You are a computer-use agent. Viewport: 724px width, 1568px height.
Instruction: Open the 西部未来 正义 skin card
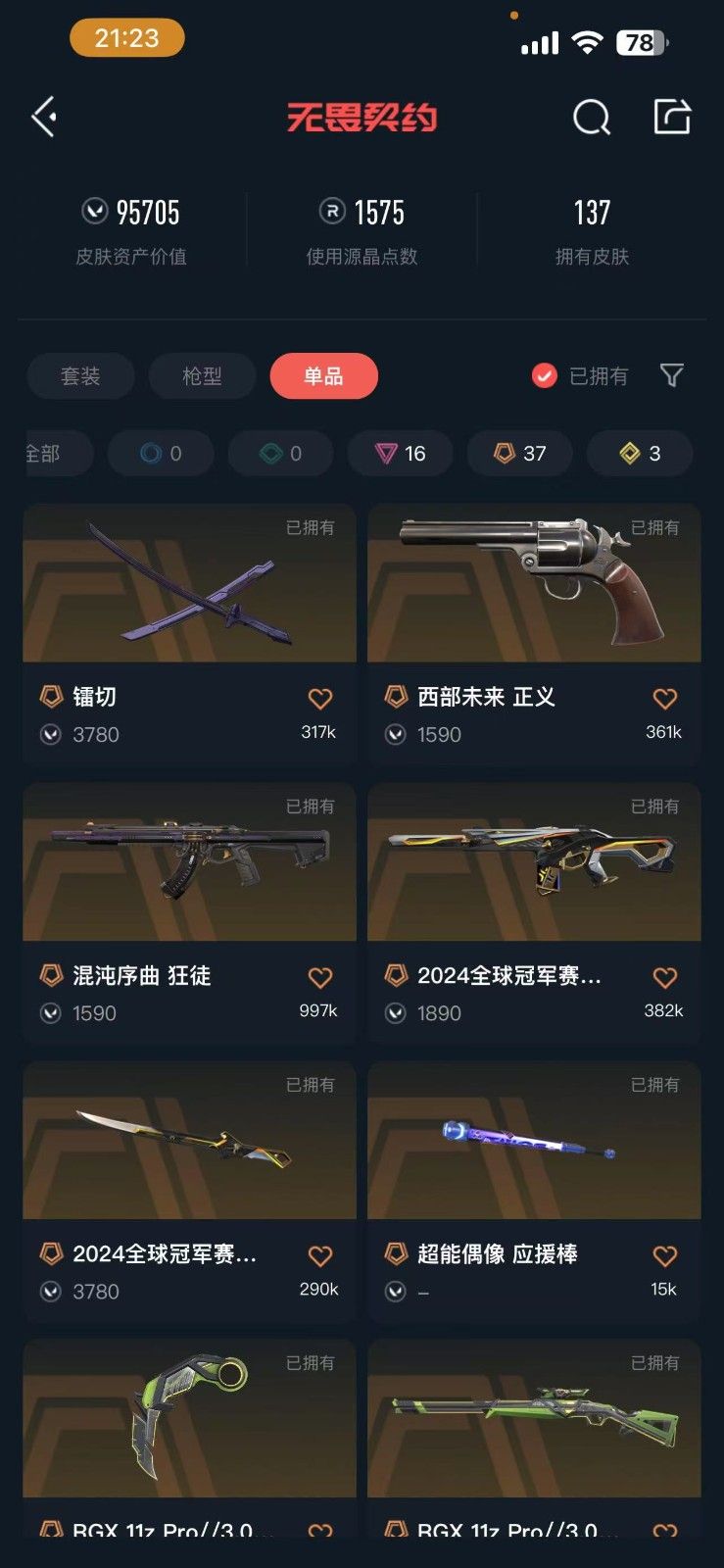(534, 635)
